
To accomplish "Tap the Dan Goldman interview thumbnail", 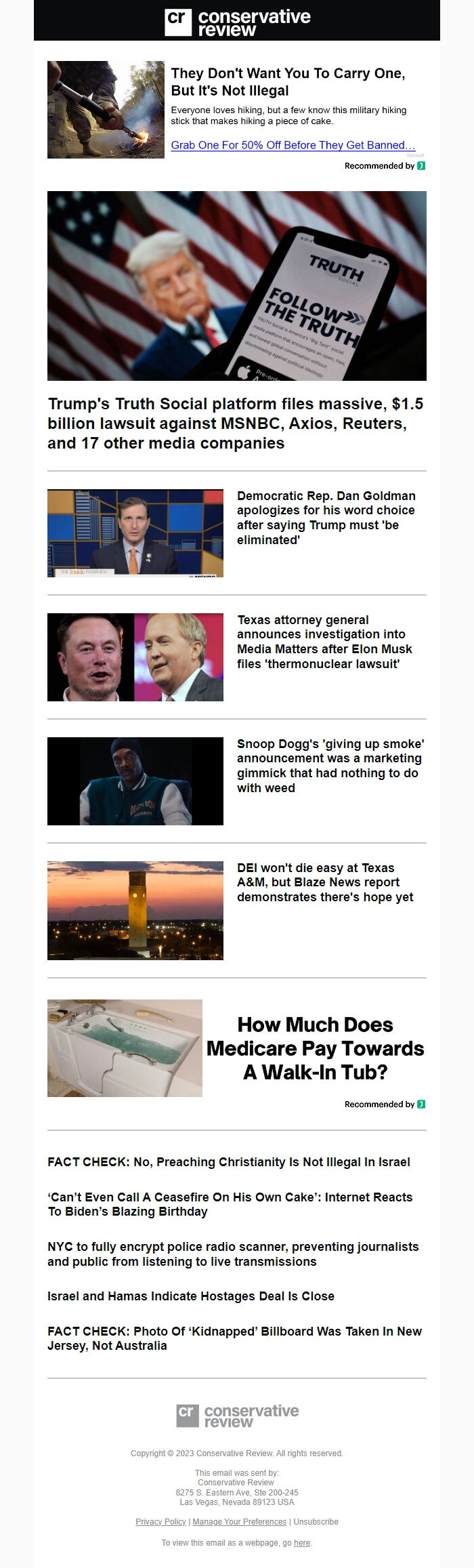I will tap(135, 533).
